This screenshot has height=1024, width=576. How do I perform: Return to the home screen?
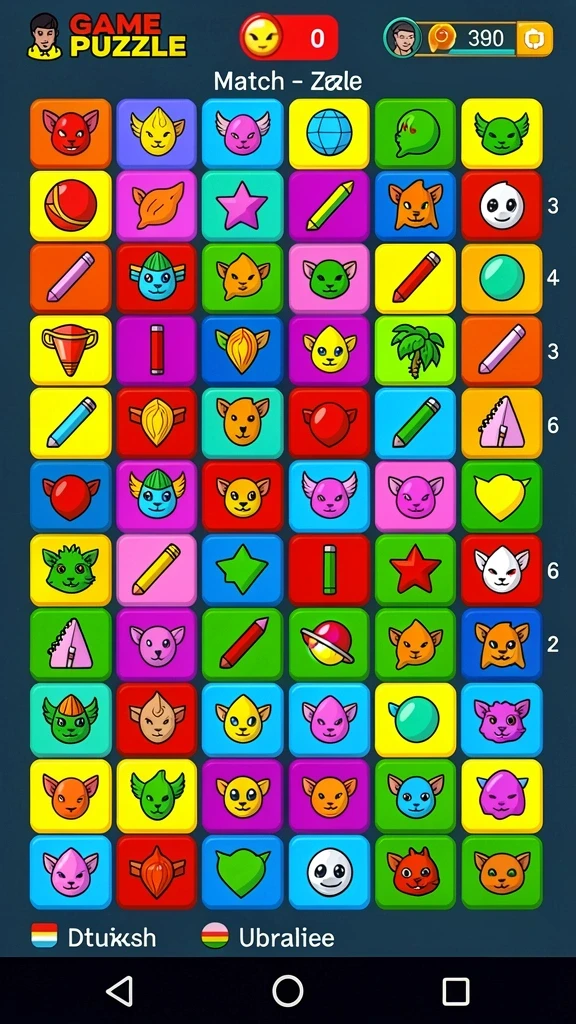[x=288, y=991]
